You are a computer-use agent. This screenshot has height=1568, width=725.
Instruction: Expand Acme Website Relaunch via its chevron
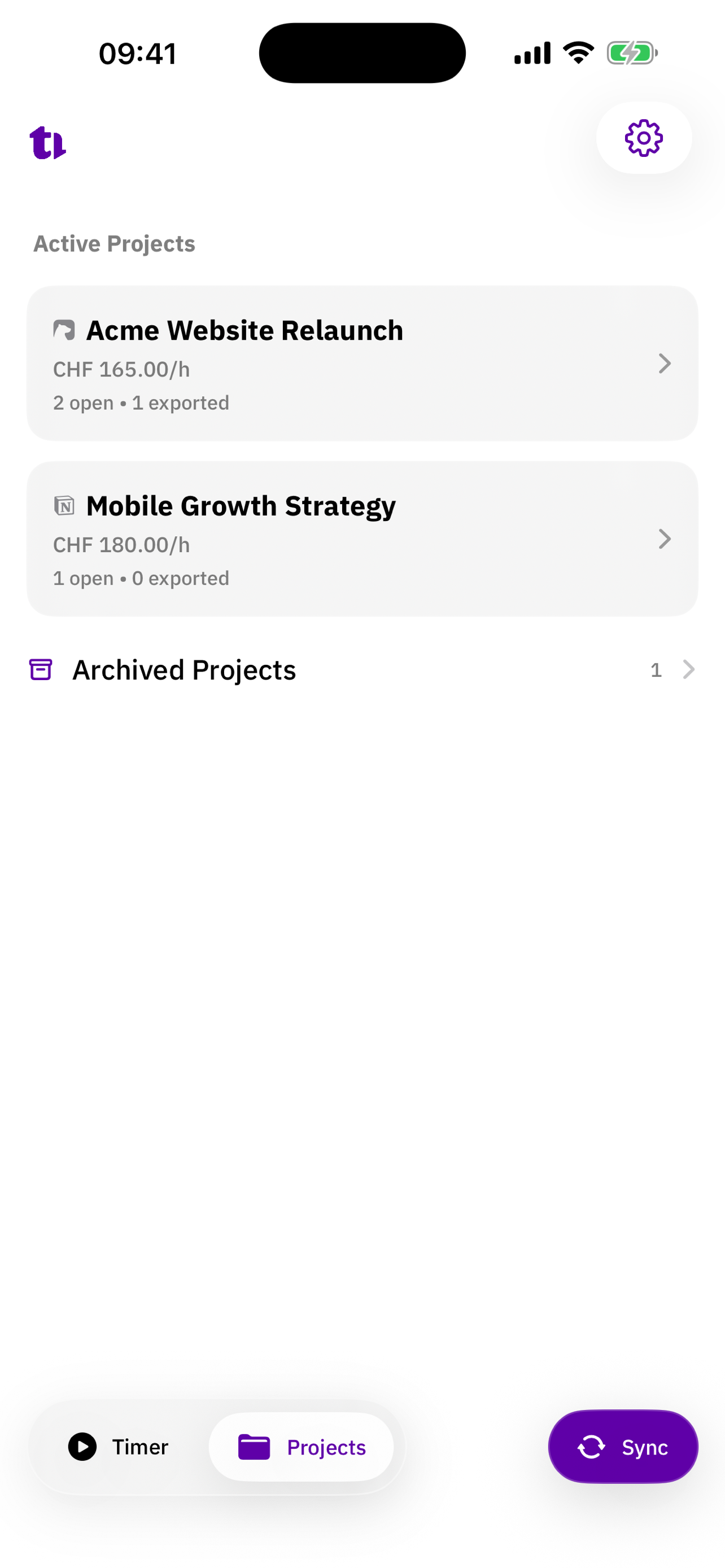[665, 363]
